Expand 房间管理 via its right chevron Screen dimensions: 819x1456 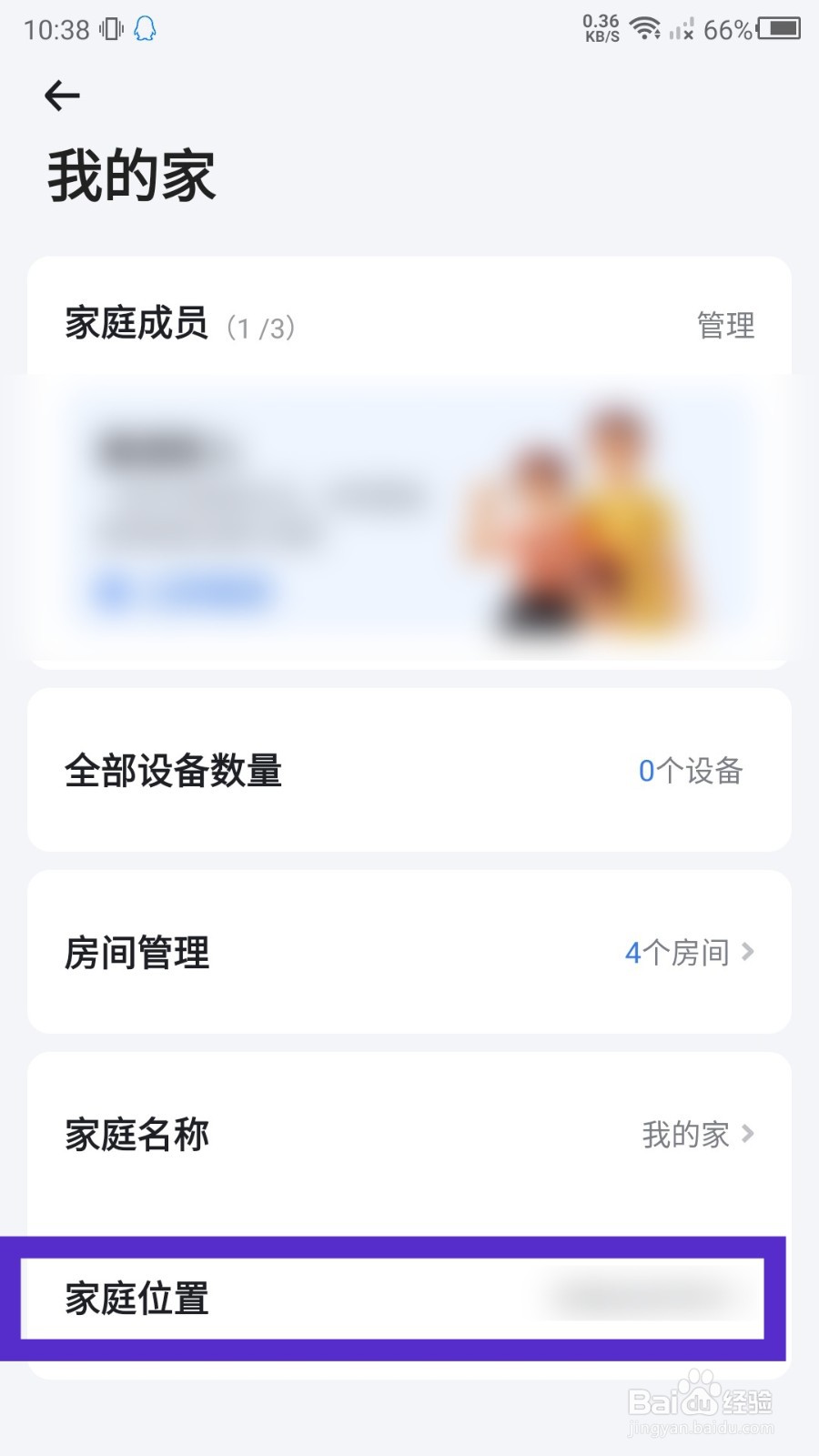[x=749, y=953]
